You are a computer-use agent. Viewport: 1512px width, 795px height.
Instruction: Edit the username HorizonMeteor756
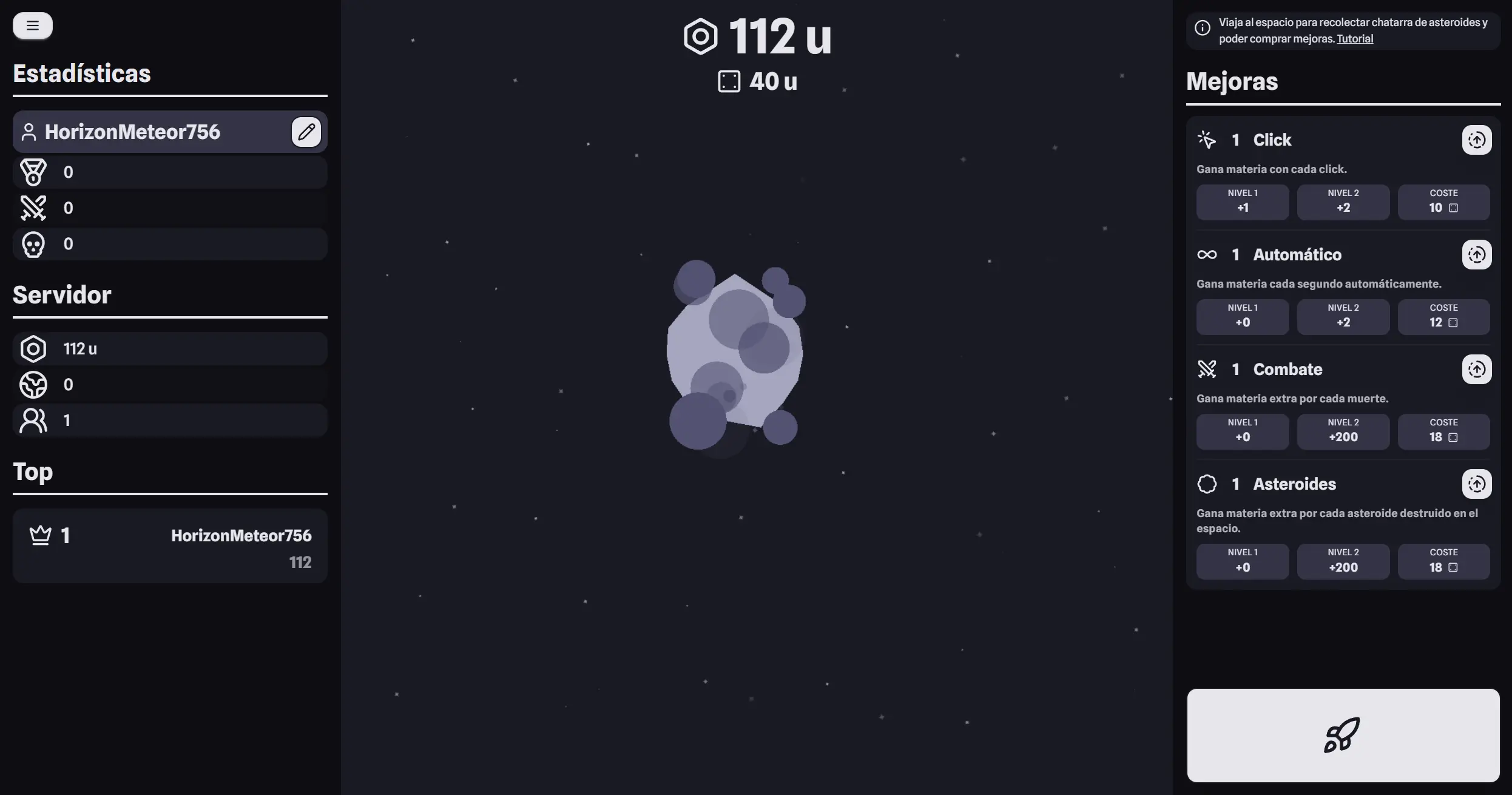coord(306,132)
